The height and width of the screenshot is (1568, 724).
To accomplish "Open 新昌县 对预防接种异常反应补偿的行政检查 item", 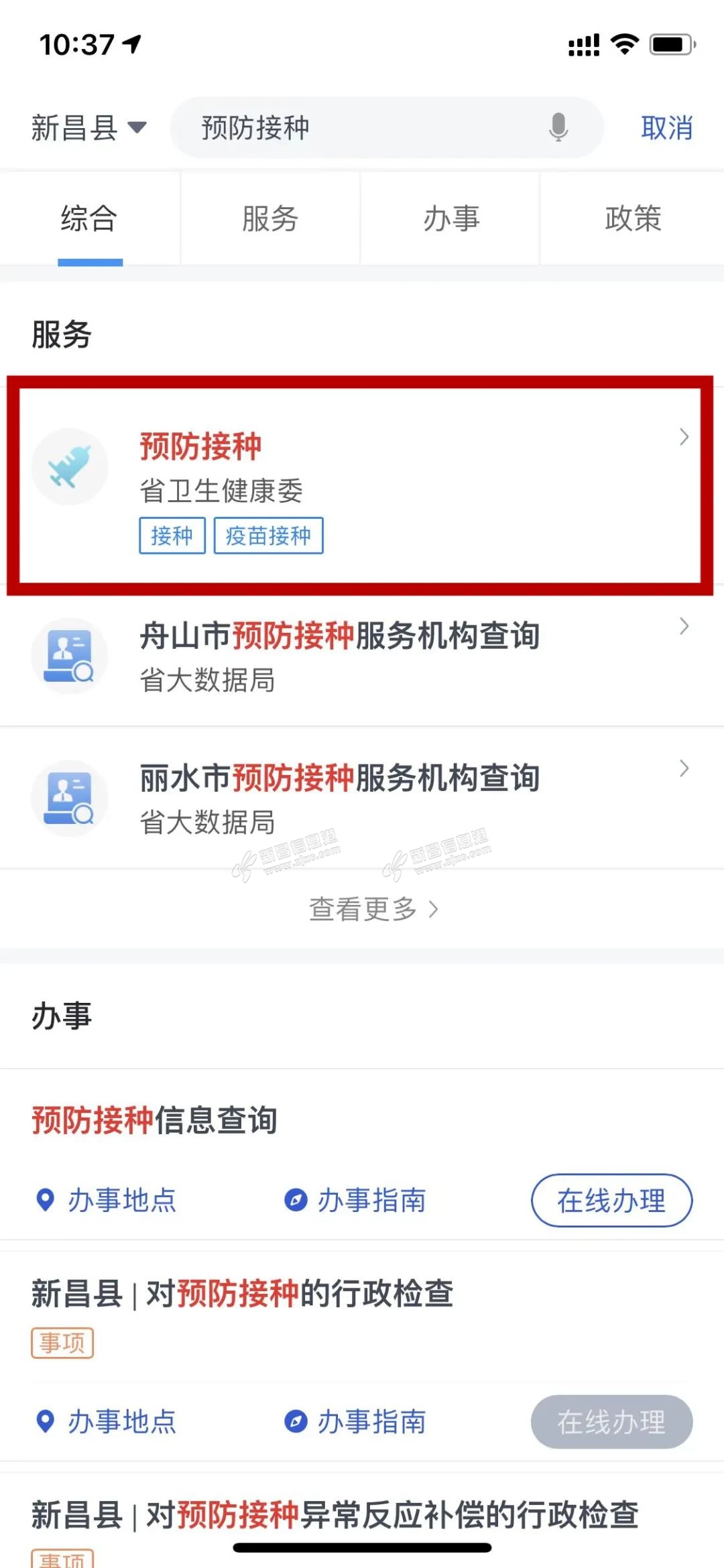I will (335, 1515).
